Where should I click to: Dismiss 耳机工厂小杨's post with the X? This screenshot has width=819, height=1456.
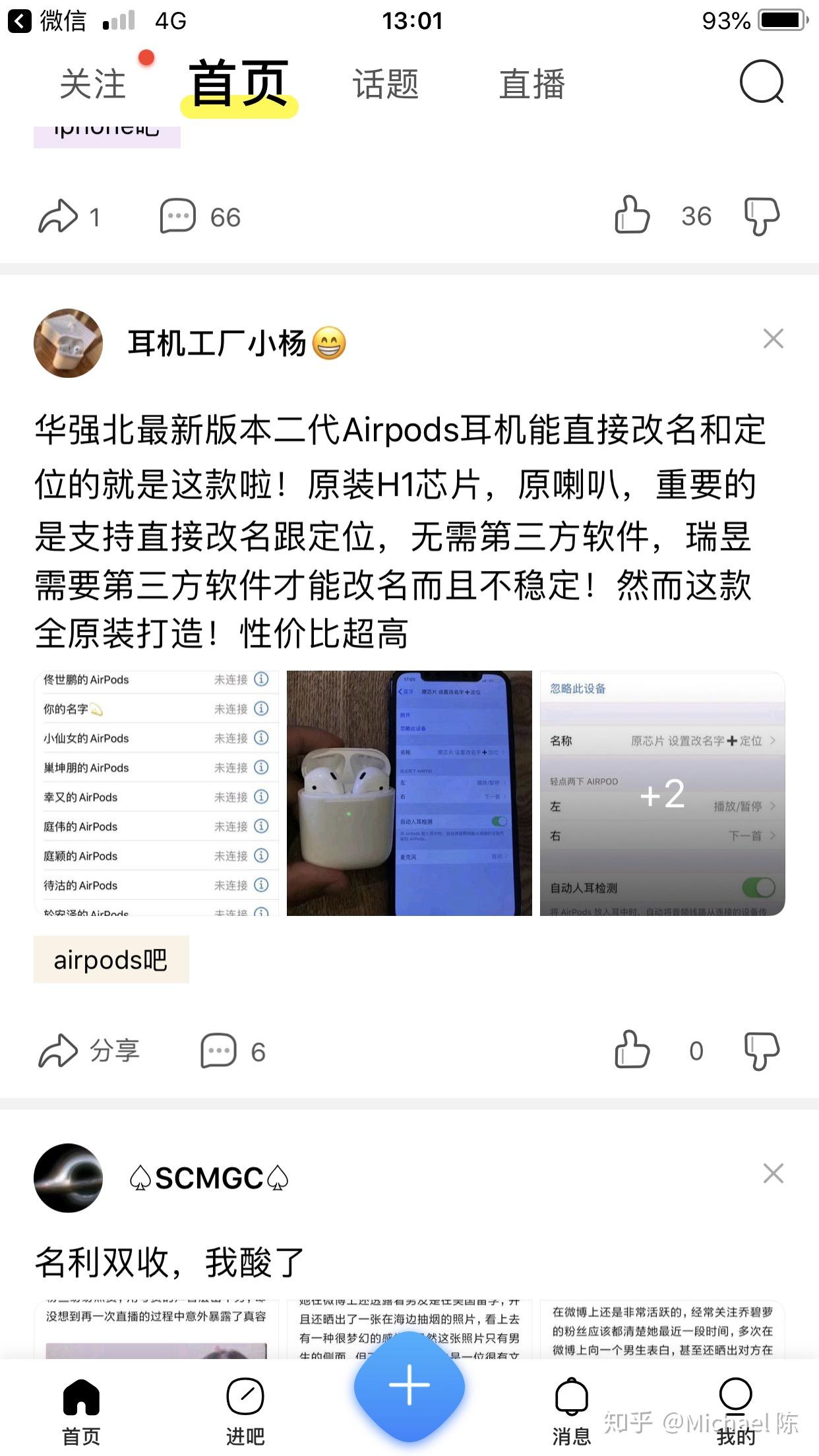coord(772,338)
